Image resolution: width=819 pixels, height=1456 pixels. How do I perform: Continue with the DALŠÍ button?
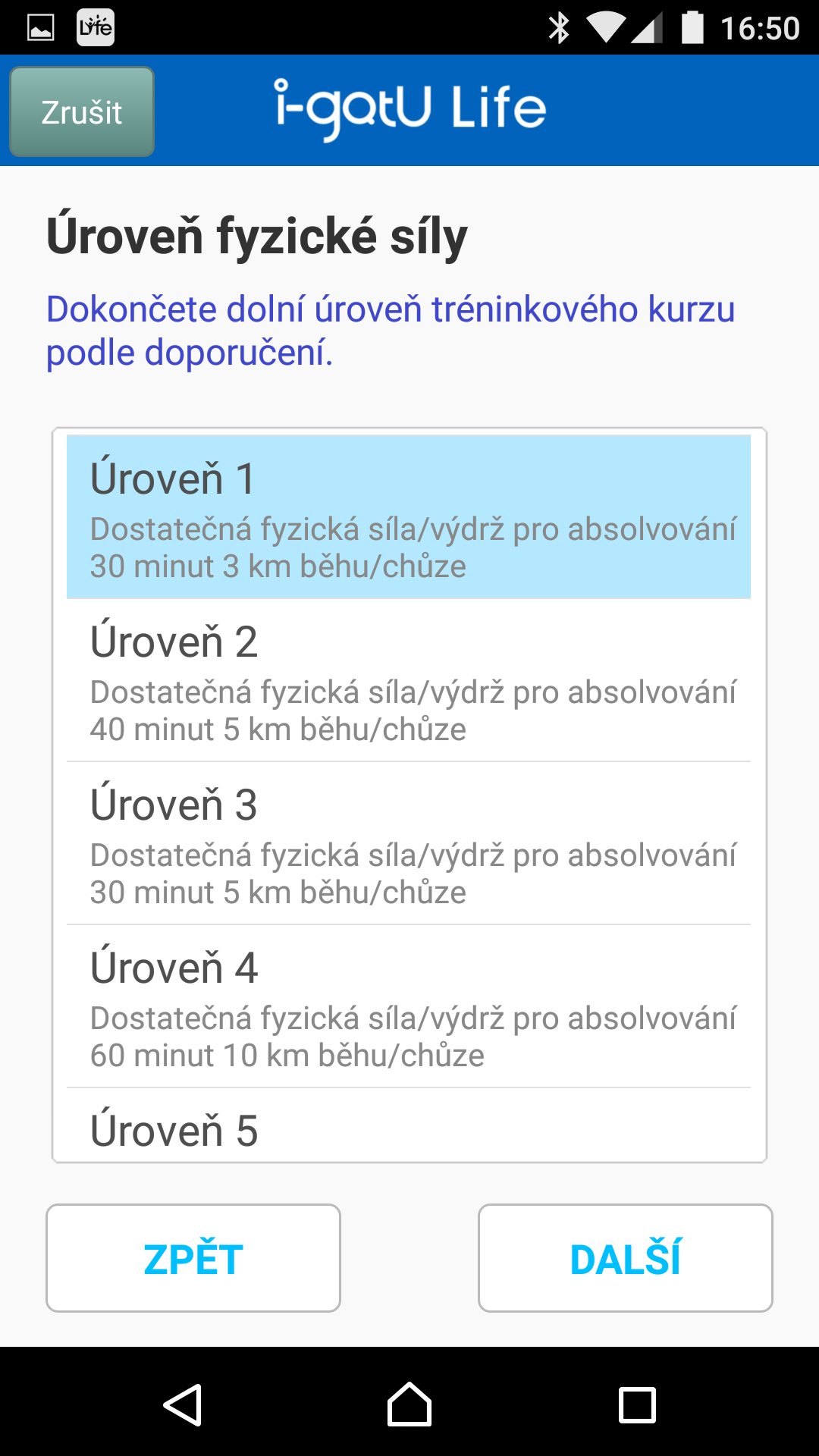coord(626,1258)
